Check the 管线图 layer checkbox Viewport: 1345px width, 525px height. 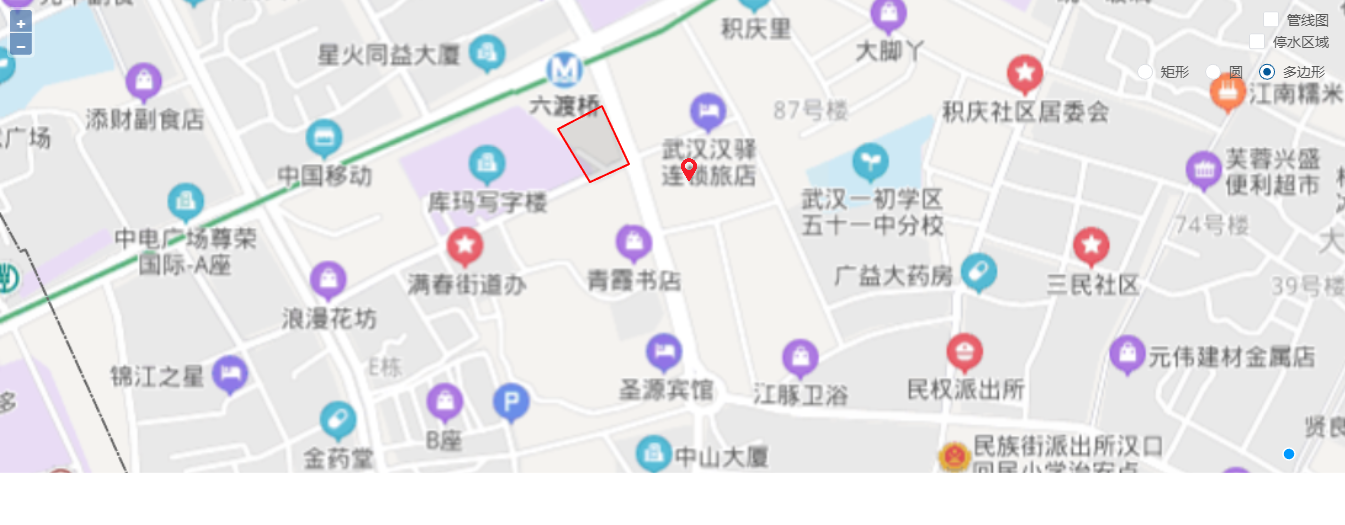(1271, 19)
